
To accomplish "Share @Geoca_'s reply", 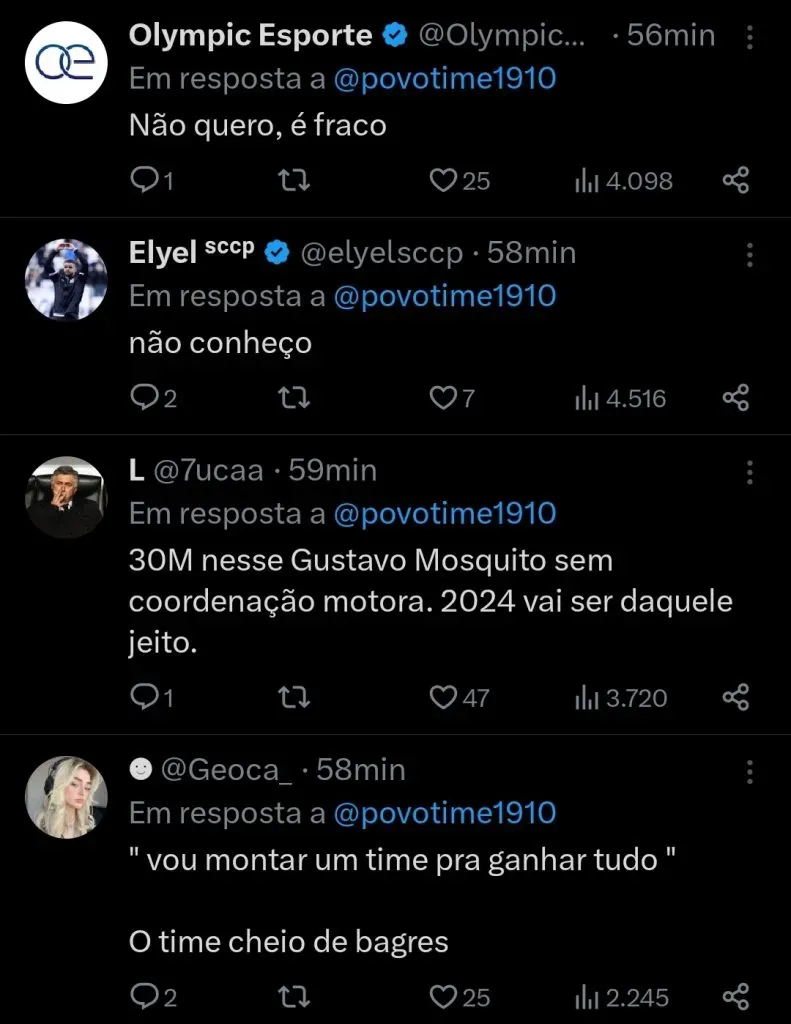I will (x=736, y=996).
